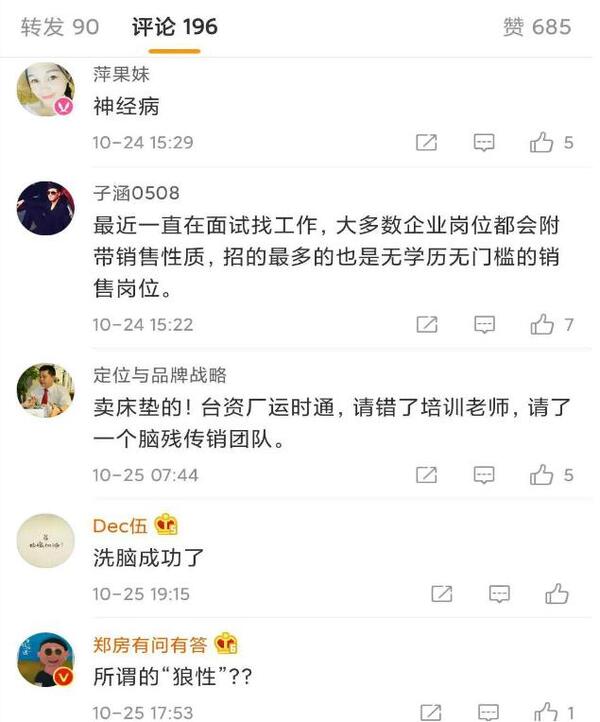Viewport: 600px width, 722px height.
Task: Open 子涵0508's profile avatar
Action: pos(46,209)
